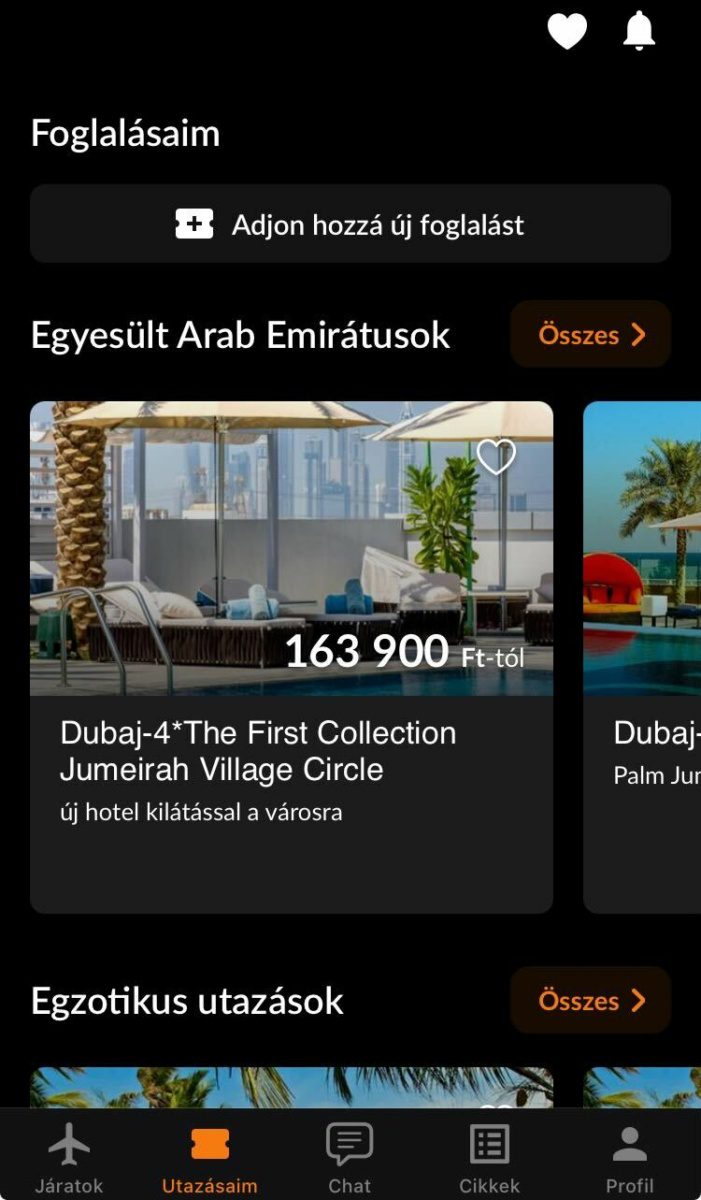
Task: Switch to the Profil tab
Action: (x=630, y=1157)
